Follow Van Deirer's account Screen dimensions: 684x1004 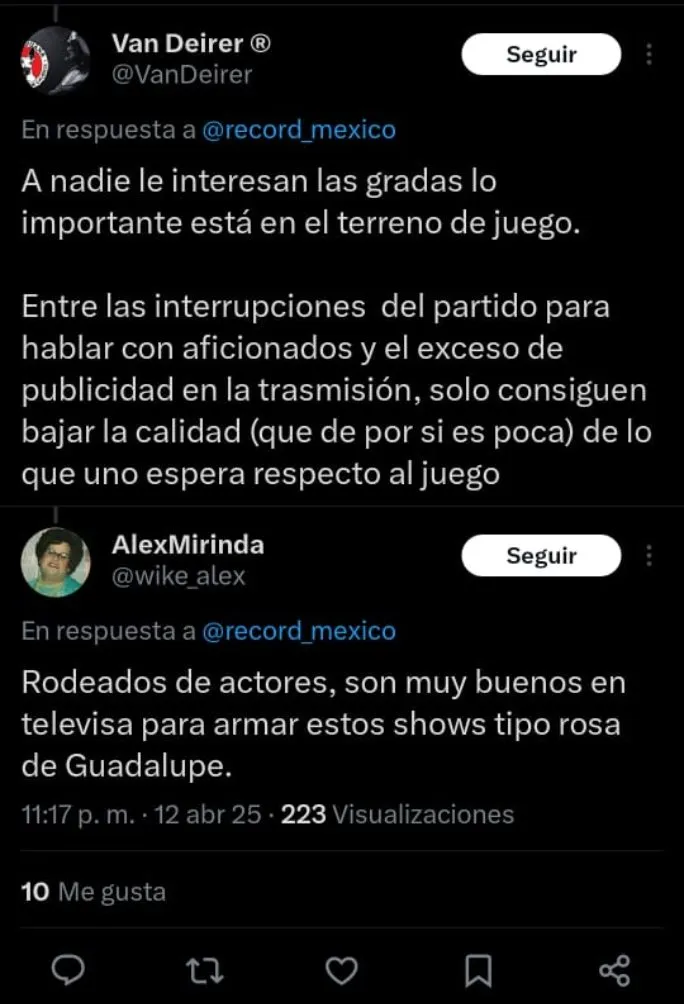pyautogui.click(x=541, y=55)
